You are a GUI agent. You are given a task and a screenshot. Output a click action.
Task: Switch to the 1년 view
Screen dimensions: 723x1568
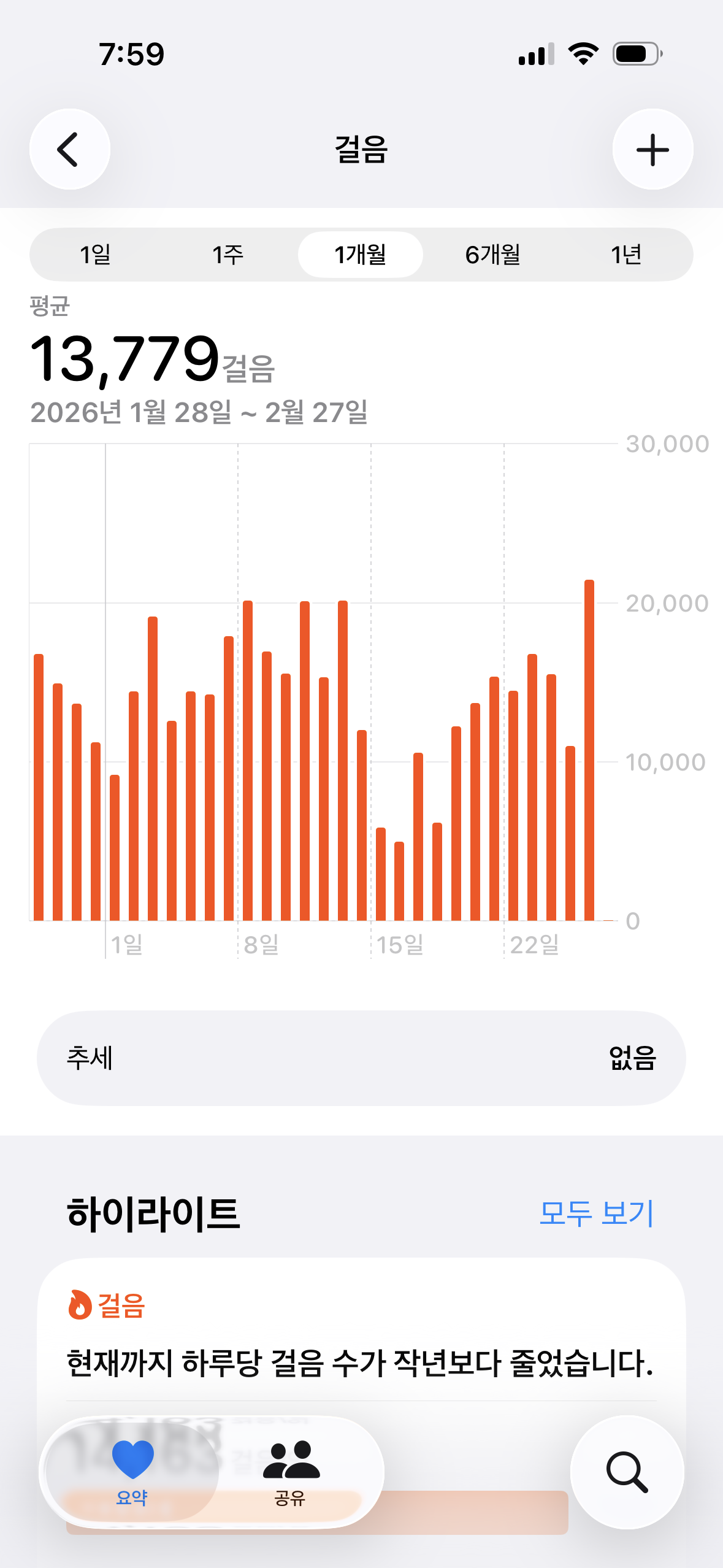pyautogui.click(x=625, y=255)
